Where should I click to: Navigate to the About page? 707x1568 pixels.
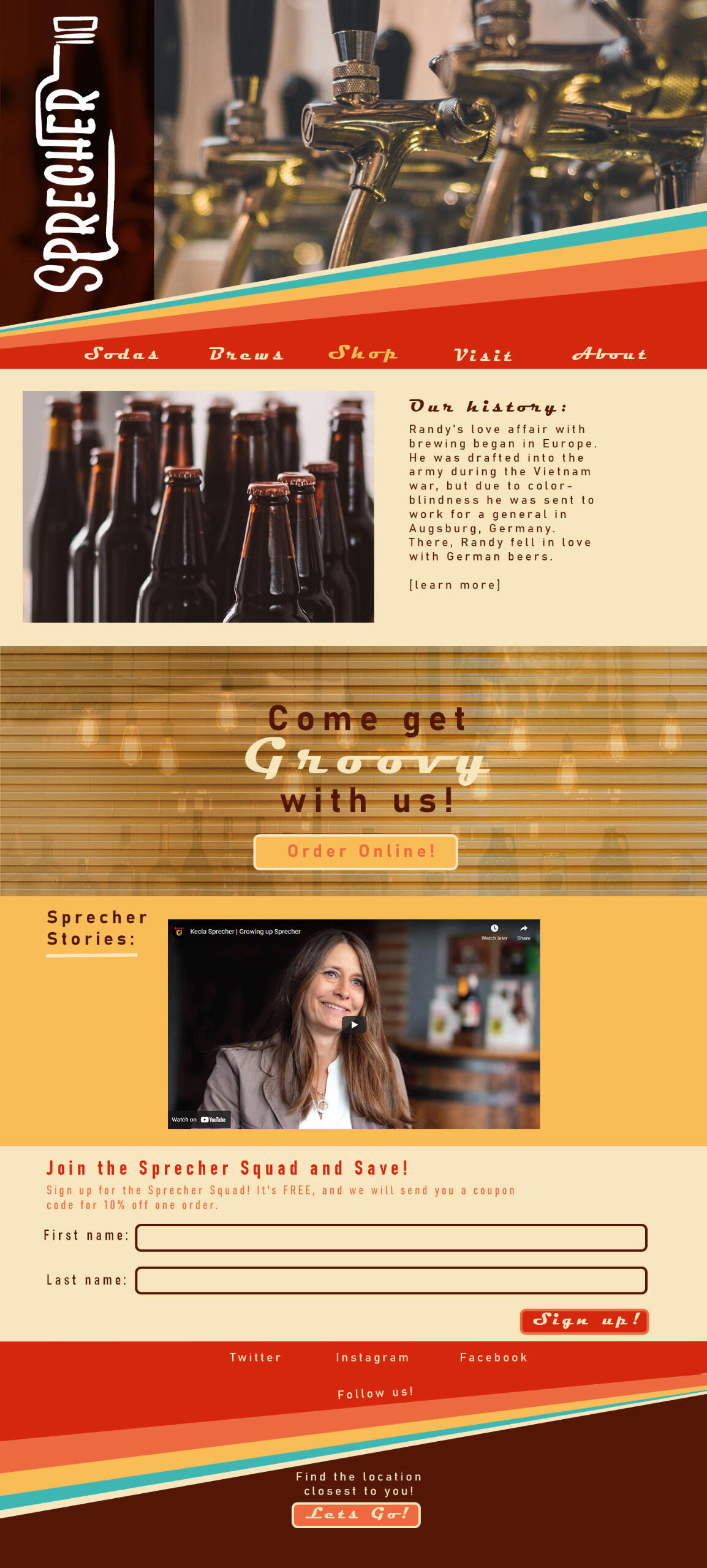609,354
